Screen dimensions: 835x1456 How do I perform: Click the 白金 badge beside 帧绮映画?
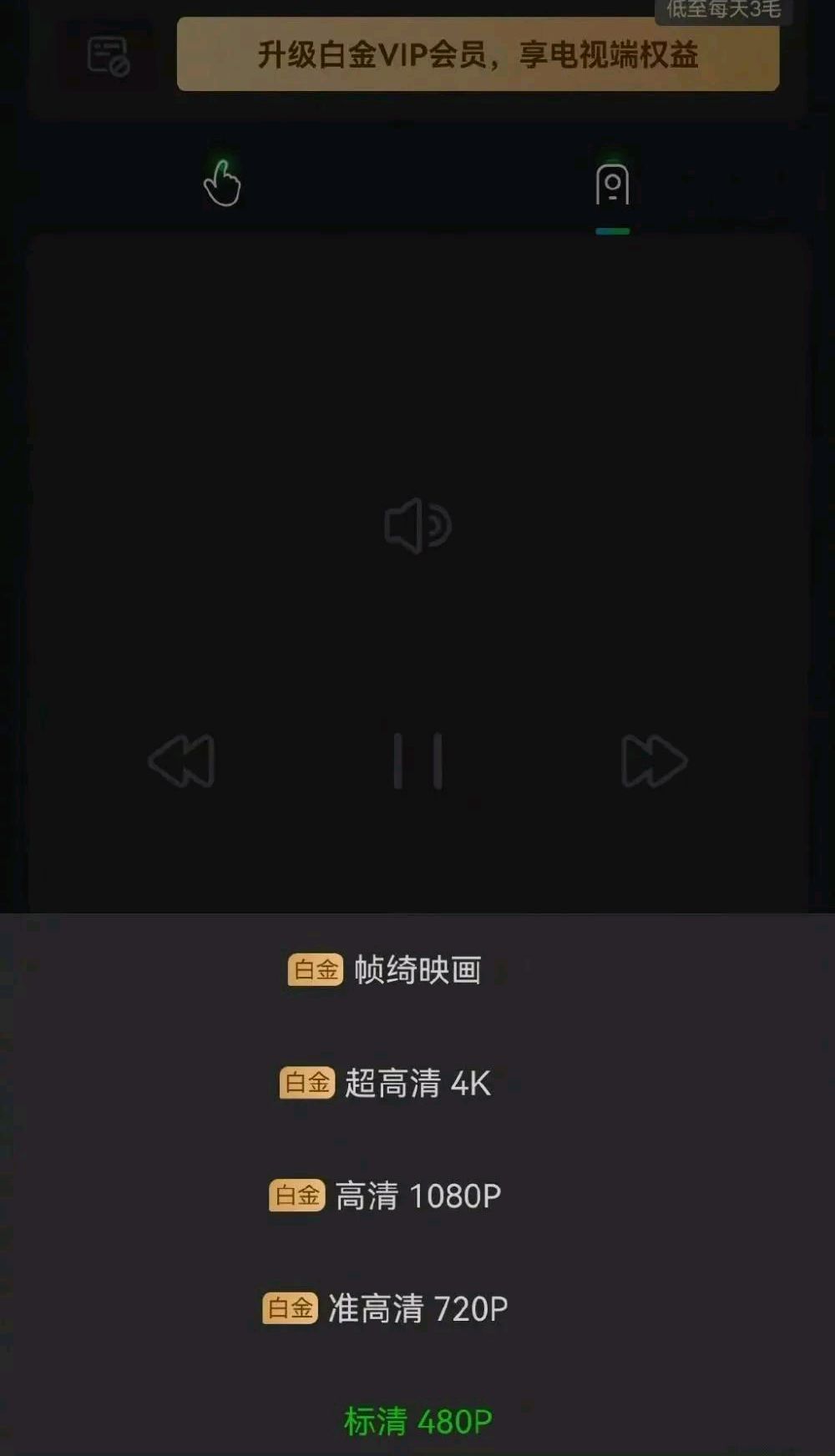[315, 968]
